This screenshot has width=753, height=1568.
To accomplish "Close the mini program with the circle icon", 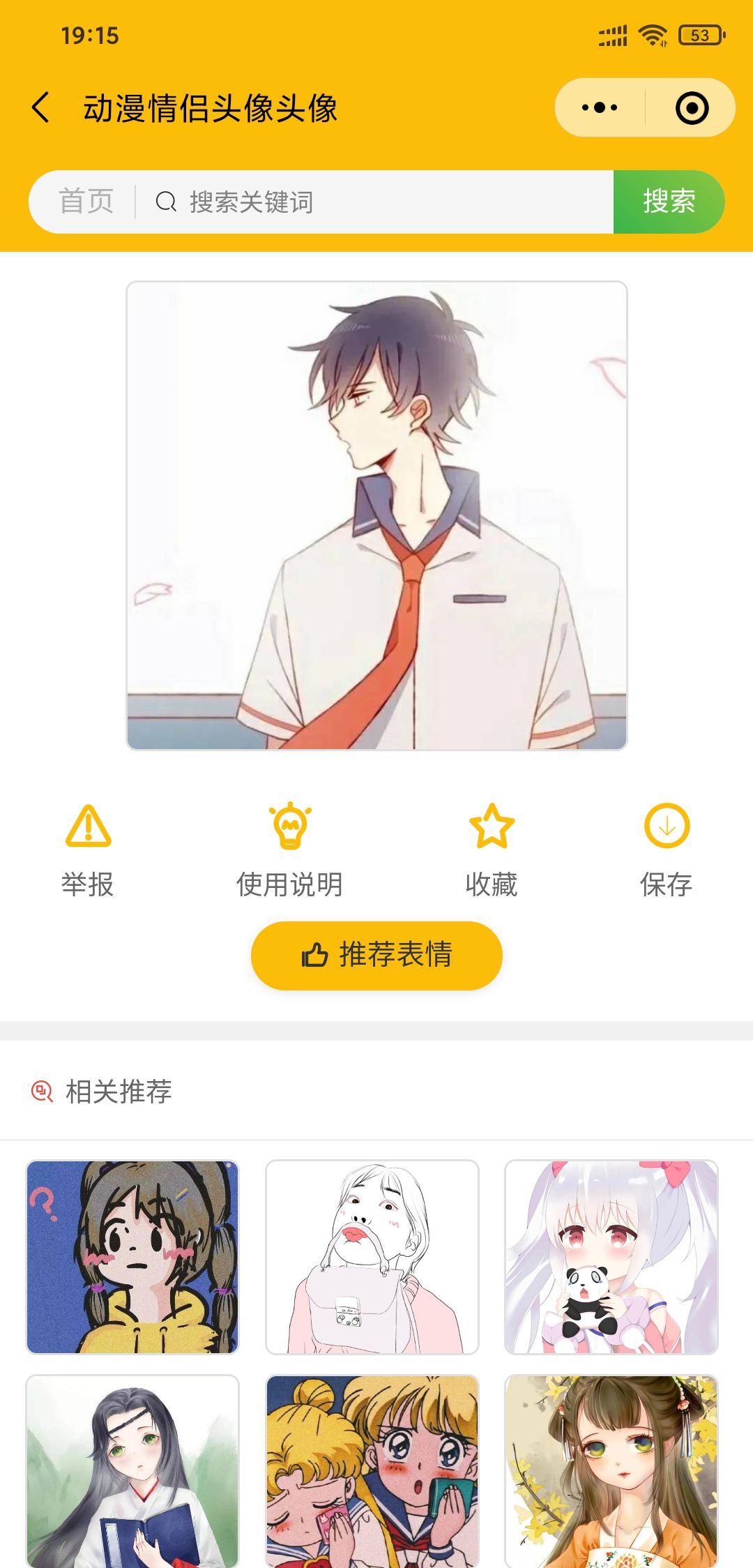I will (x=692, y=108).
